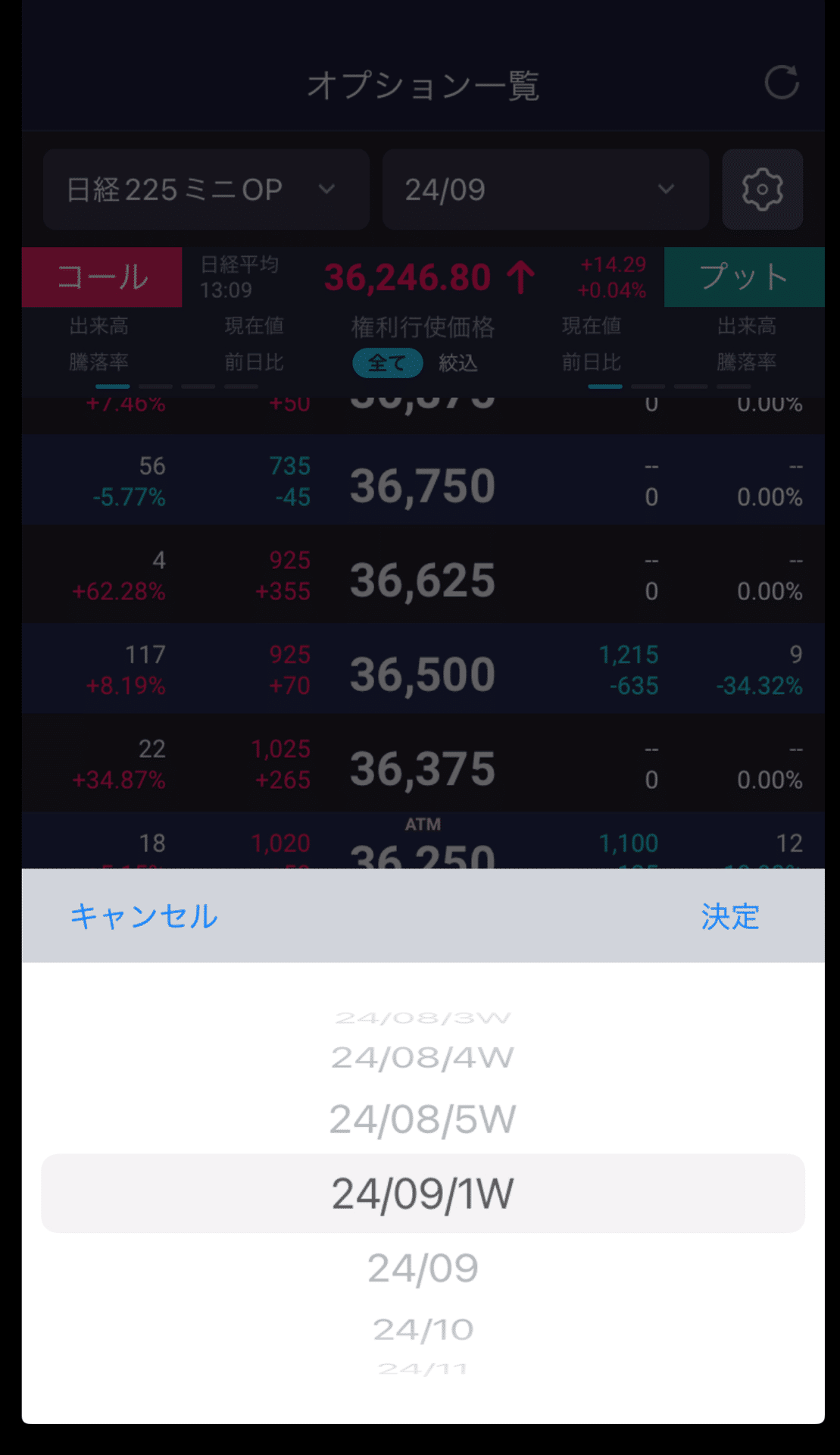The image size is (840, 1455).
Task: Confirm selection by tapping 決定
Action: [729, 916]
